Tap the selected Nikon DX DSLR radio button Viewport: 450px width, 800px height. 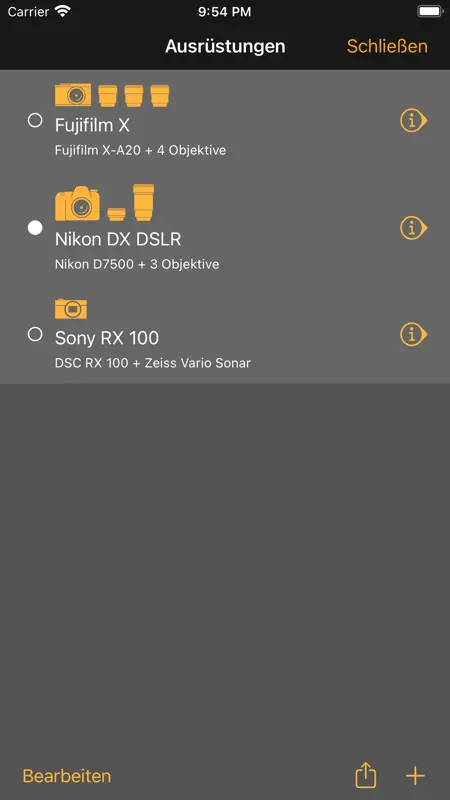(x=35, y=228)
